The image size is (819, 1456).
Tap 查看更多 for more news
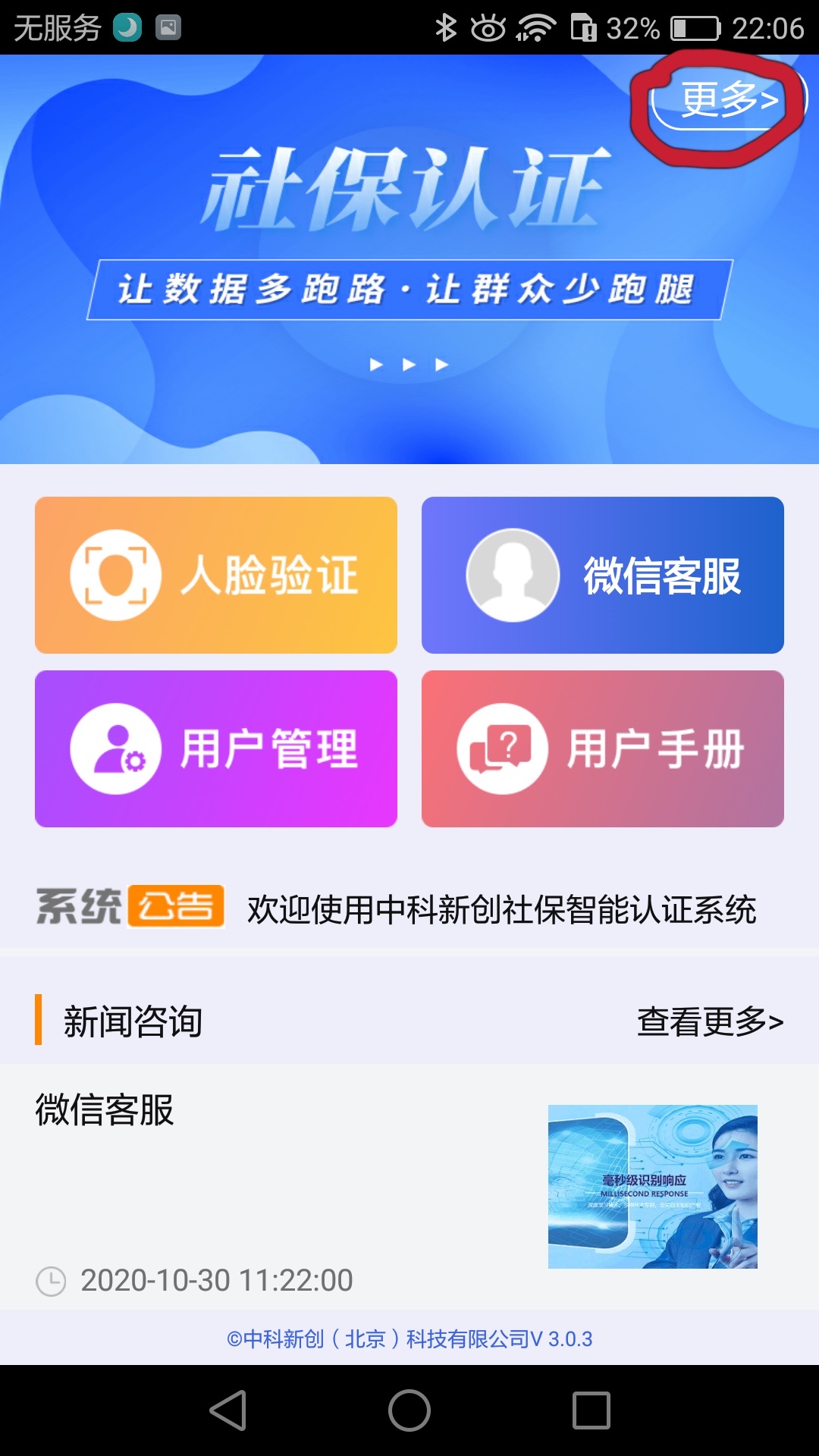click(x=710, y=1021)
